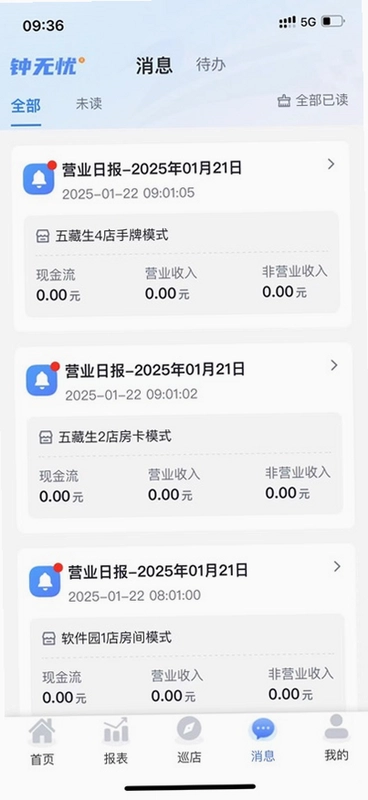The height and width of the screenshot is (800, 368).
Task: Open the 五藏生2店房卡模式 daily report
Action: 184,437
